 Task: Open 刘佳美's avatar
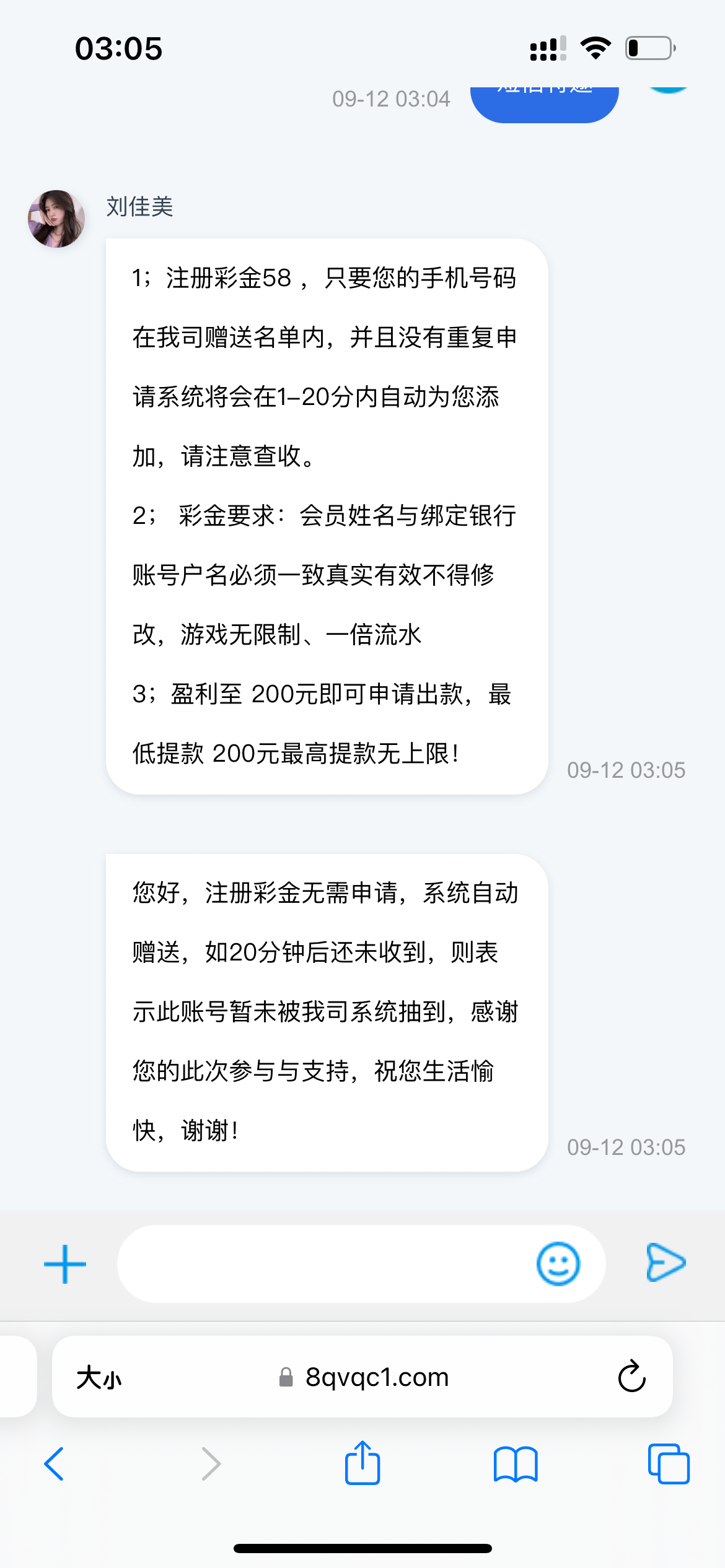(56, 219)
